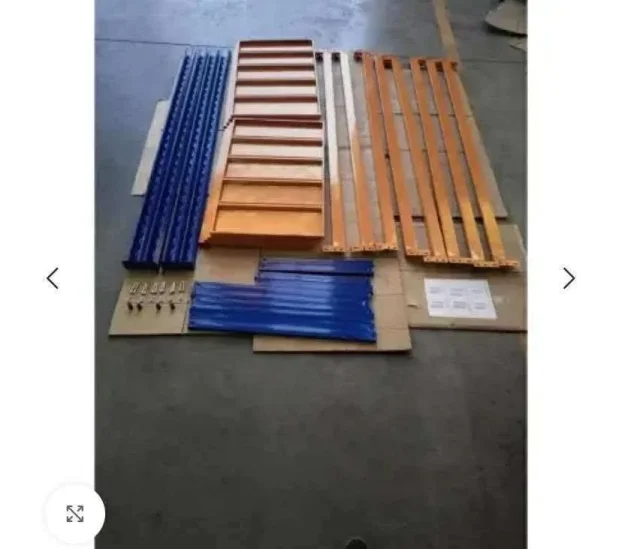Image resolution: width=622 pixels, height=549 pixels.
Task: Go to the next product image
Action: 568,278
